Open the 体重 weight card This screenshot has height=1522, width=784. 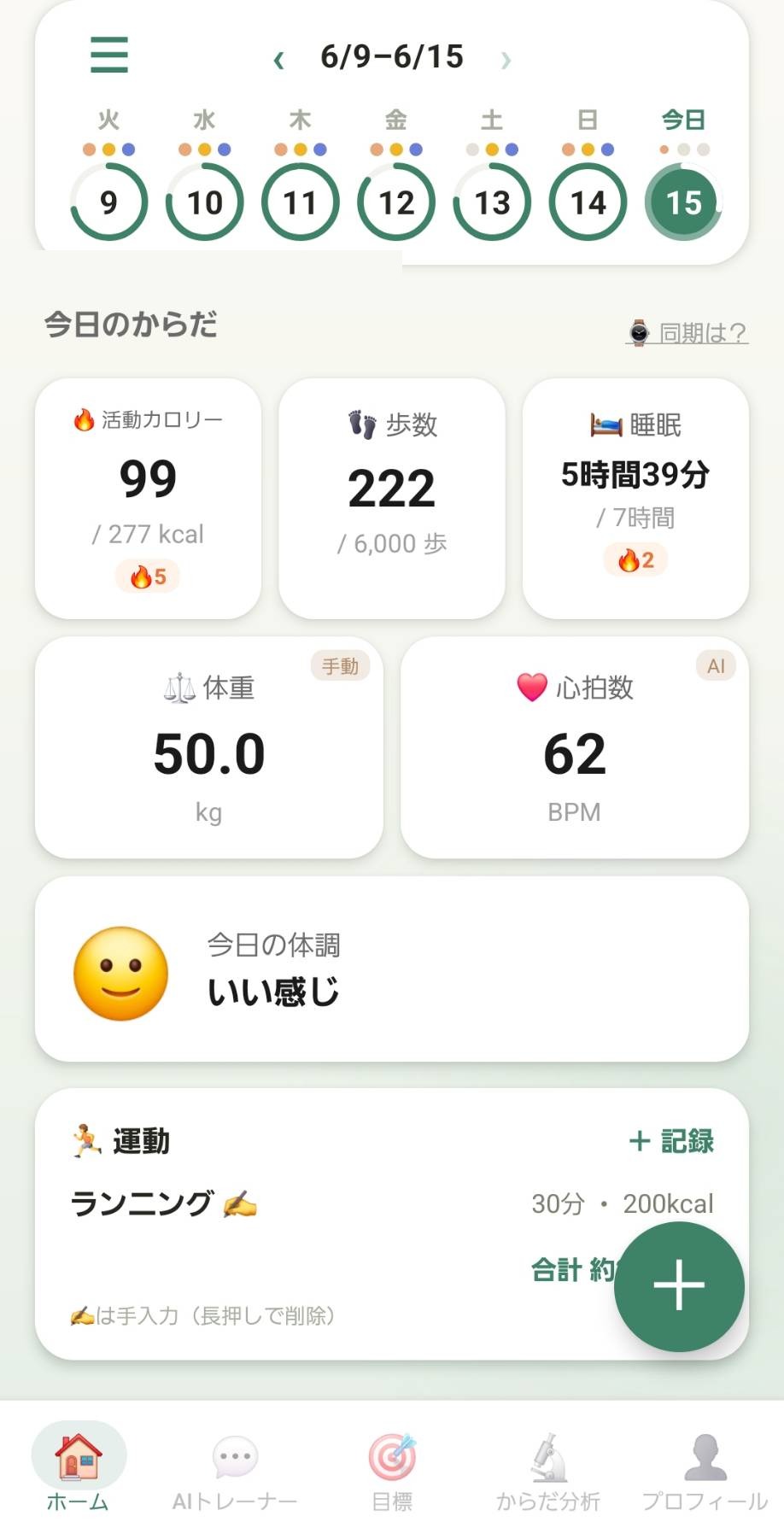pyautogui.click(x=209, y=747)
